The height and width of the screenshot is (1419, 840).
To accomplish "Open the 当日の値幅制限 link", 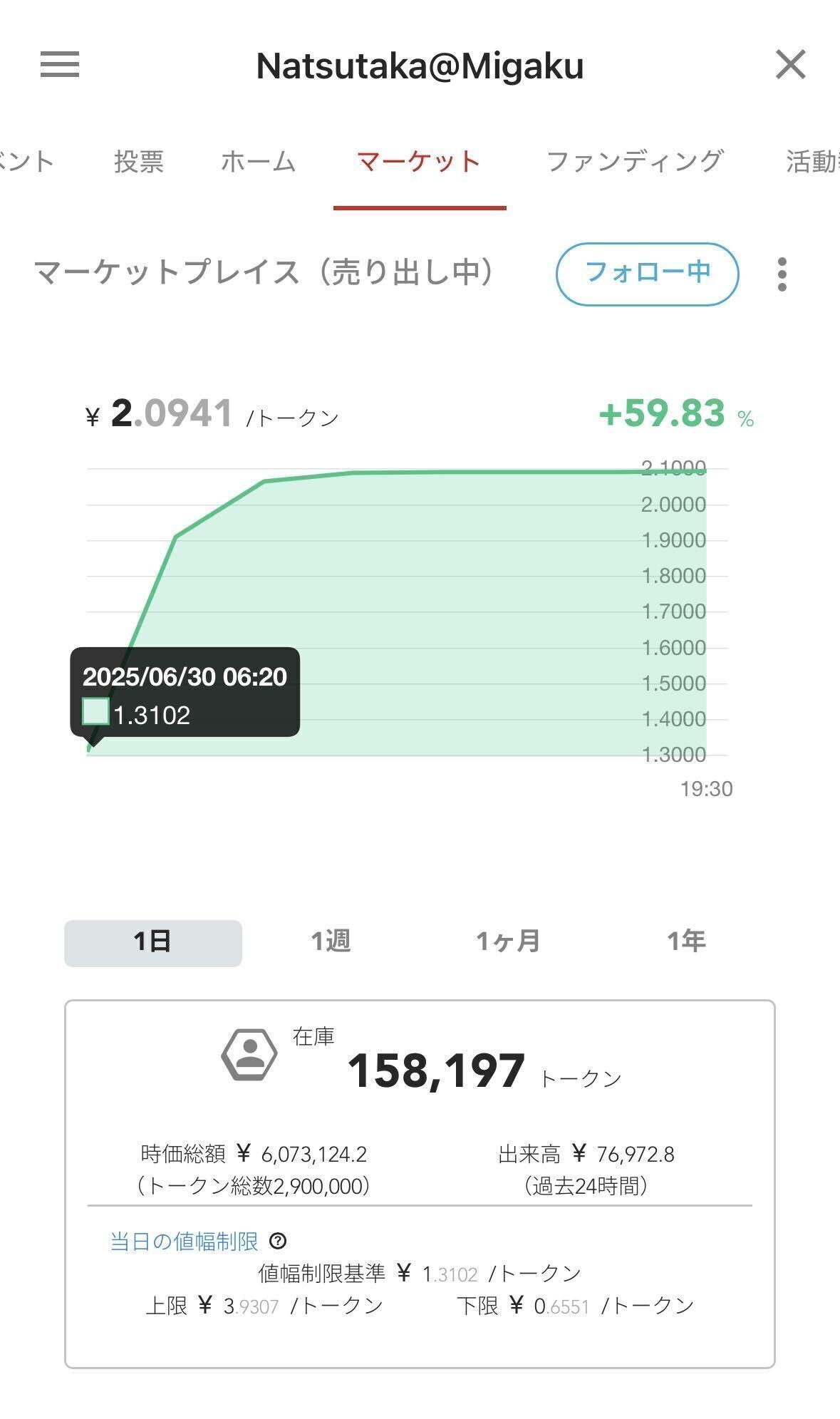I will click(184, 1241).
